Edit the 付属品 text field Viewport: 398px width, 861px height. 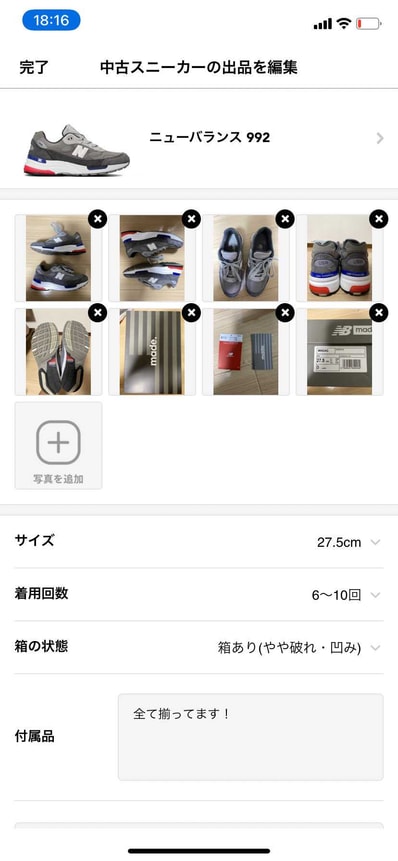coord(250,737)
